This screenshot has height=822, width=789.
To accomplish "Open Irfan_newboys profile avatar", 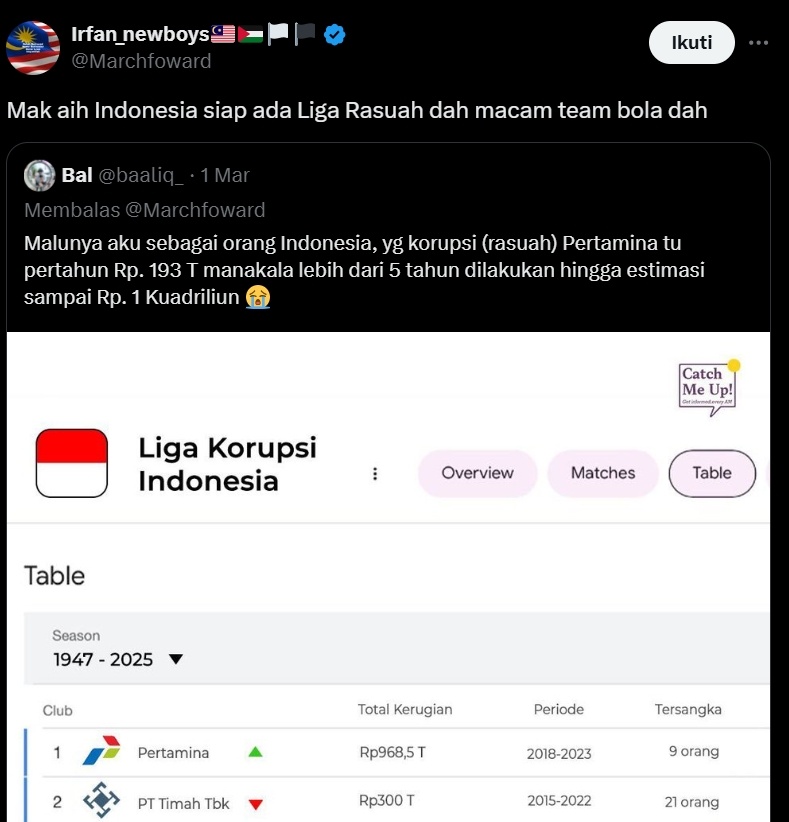I will 33,47.
